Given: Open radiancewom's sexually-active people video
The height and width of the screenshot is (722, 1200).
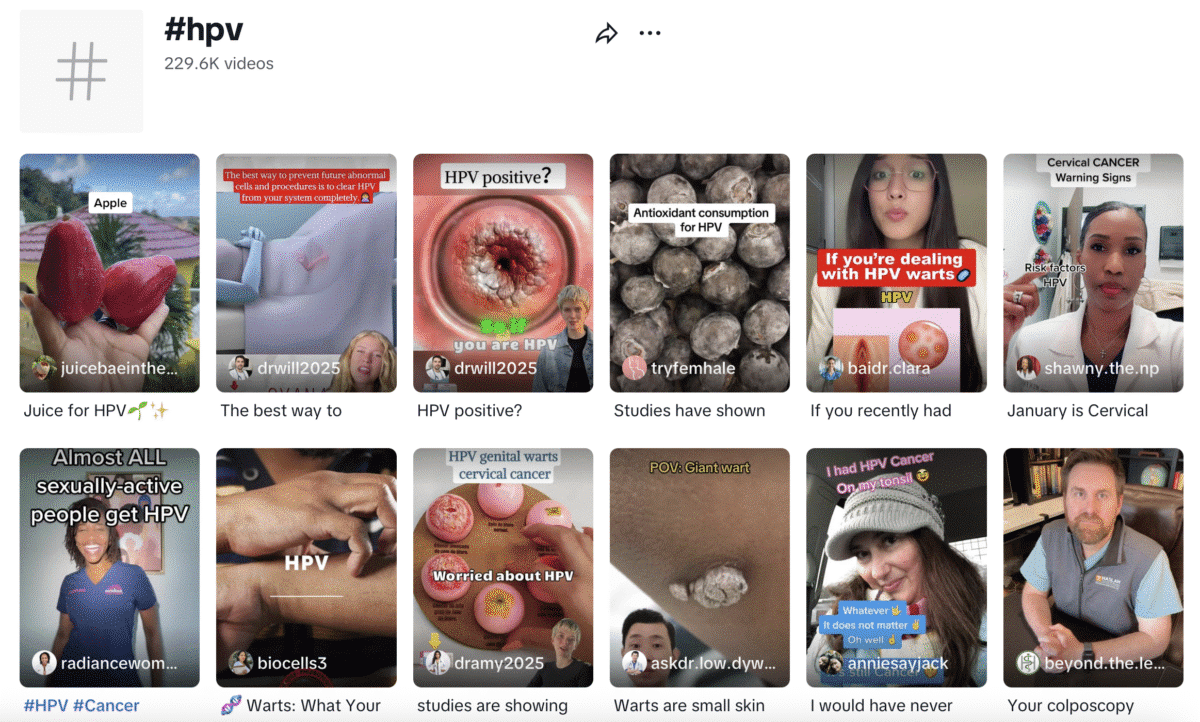Looking at the screenshot, I should tap(109, 567).
